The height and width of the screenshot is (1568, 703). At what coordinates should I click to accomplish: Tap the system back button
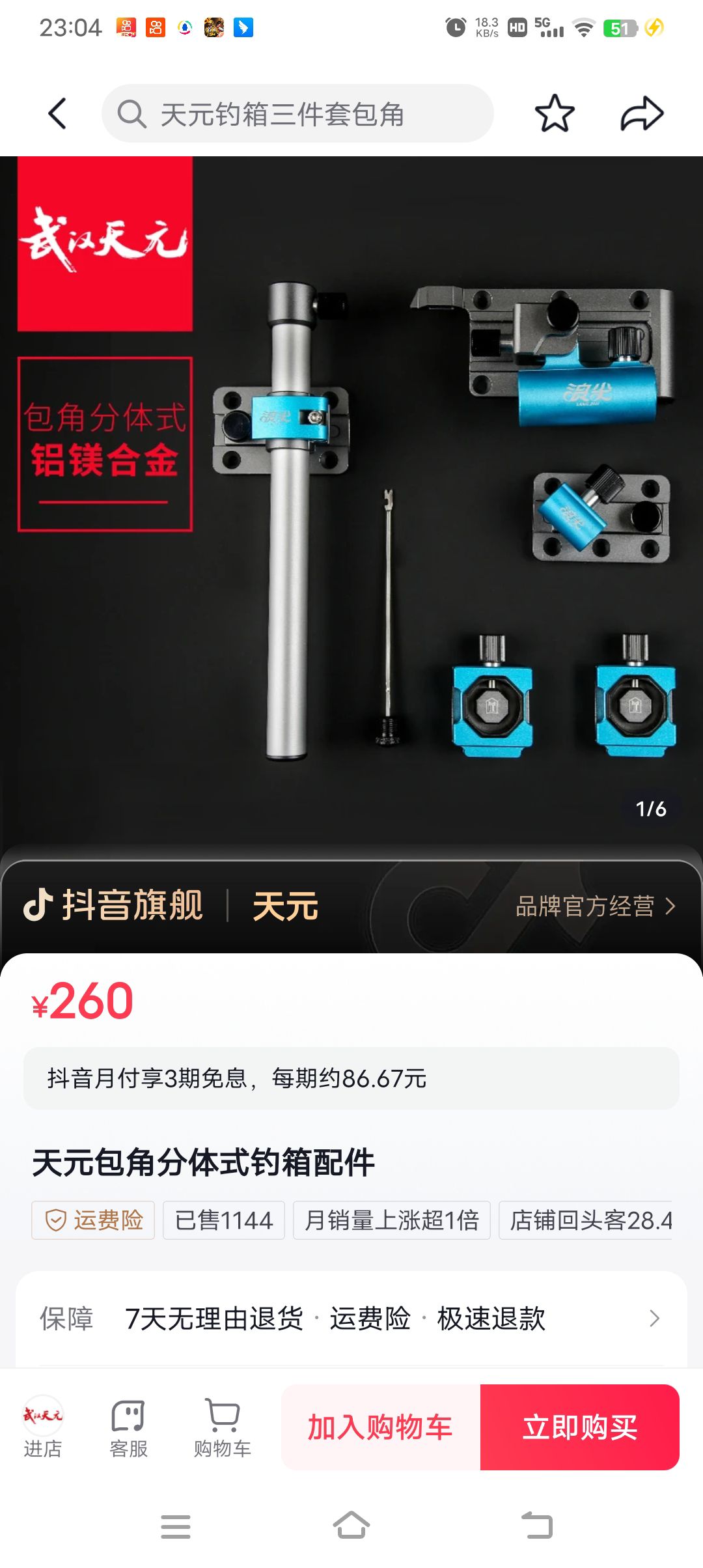click(x=537, y=1526)
